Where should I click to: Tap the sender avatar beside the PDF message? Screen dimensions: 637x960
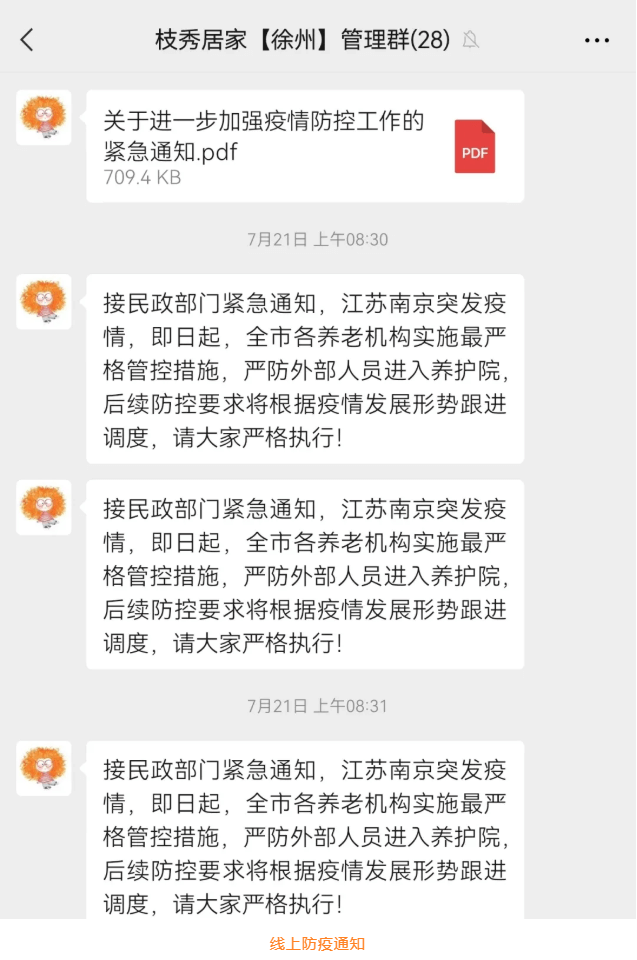tap(44, 118)
